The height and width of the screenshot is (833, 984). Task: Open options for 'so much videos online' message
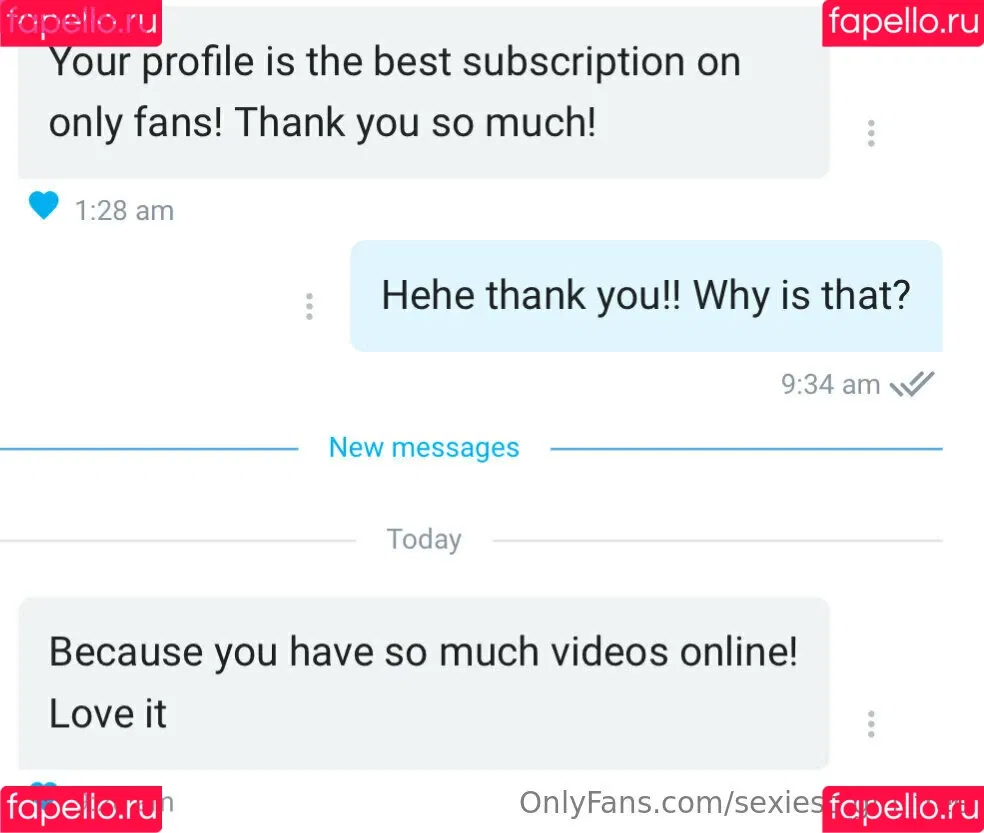coord(871,724)
